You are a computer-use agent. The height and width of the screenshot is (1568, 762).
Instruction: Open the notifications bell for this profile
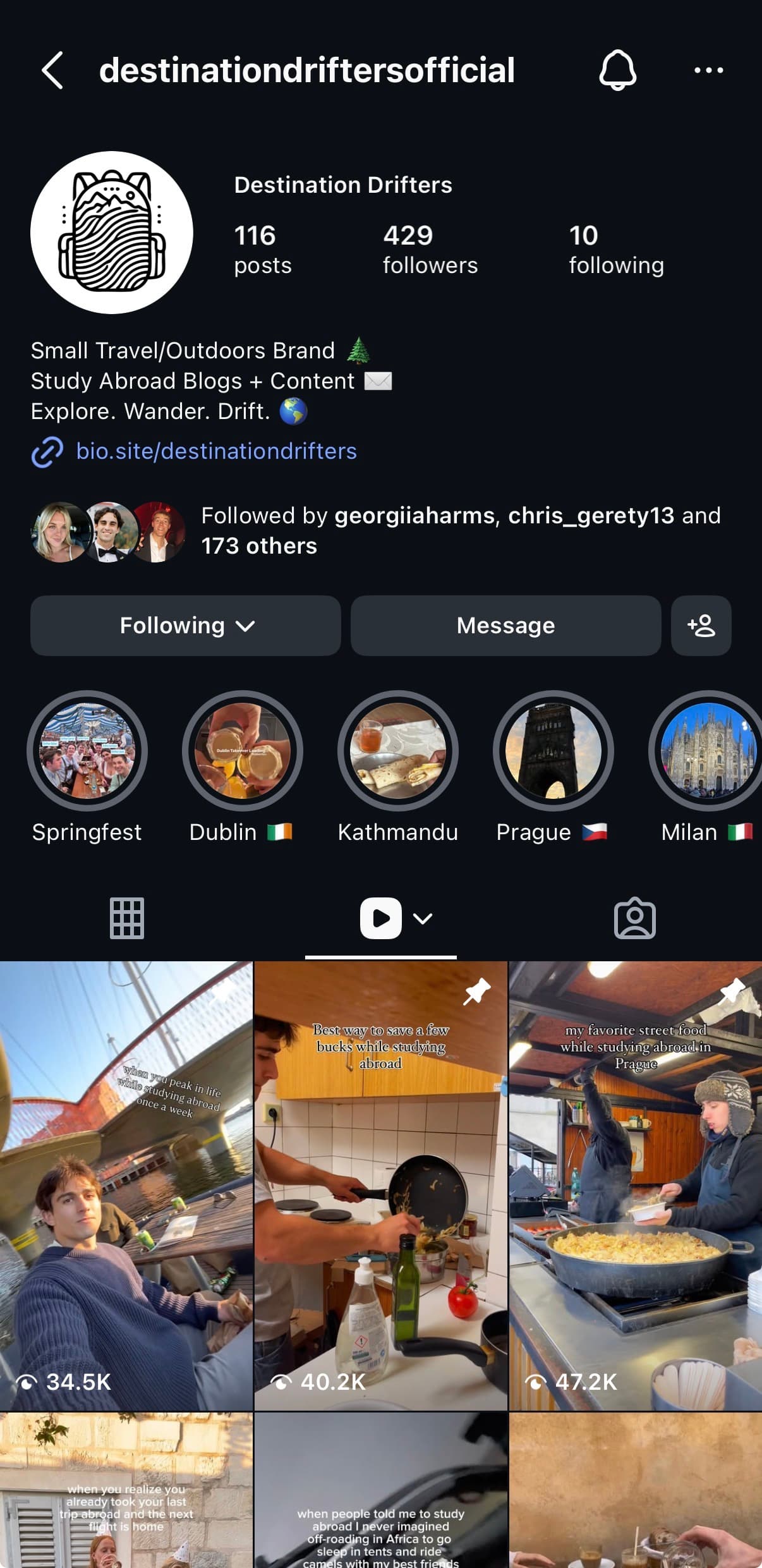tap(617, 70)
